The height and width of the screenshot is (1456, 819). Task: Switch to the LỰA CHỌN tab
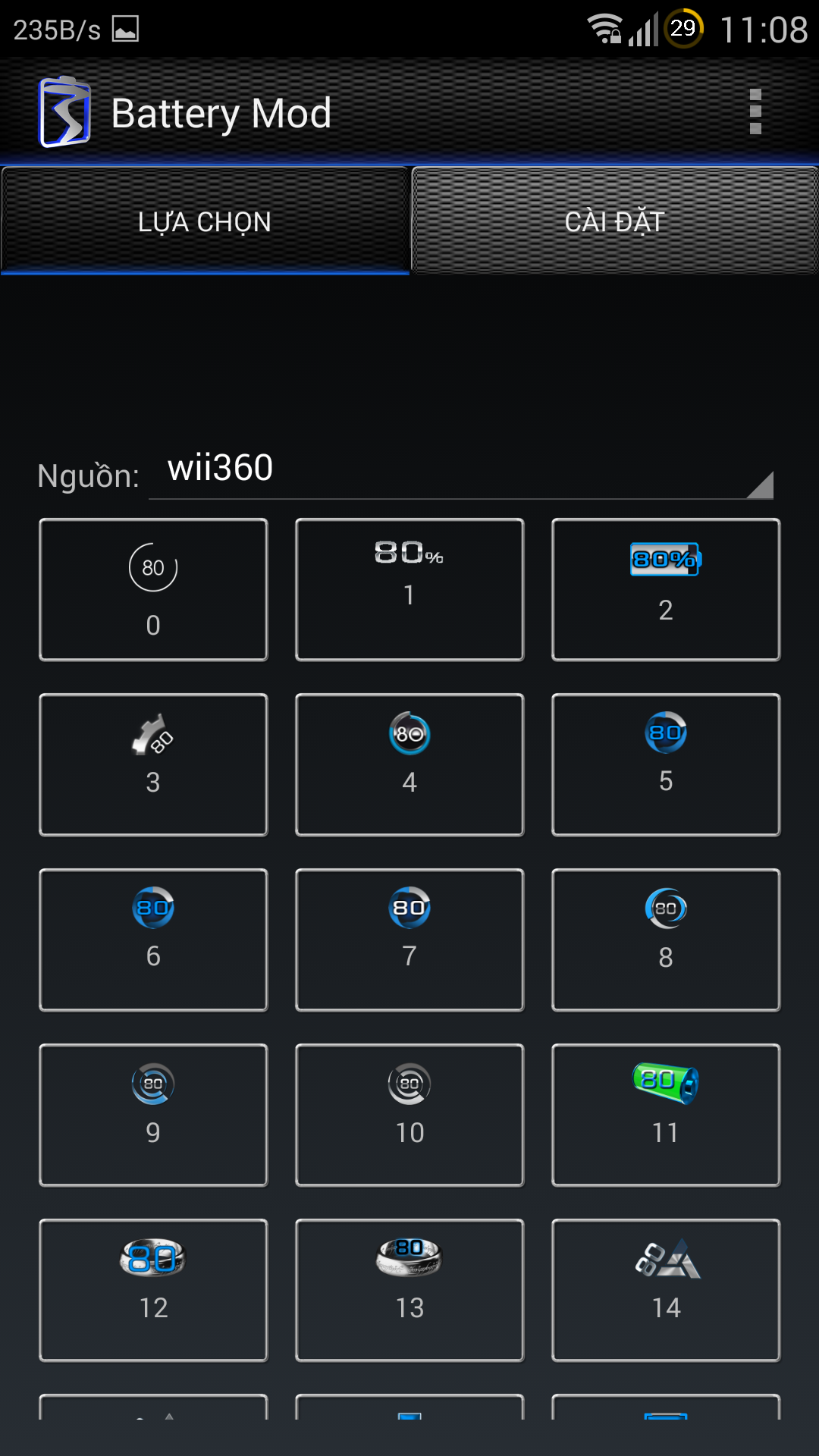pyautogui.click(x=205, y=221)
